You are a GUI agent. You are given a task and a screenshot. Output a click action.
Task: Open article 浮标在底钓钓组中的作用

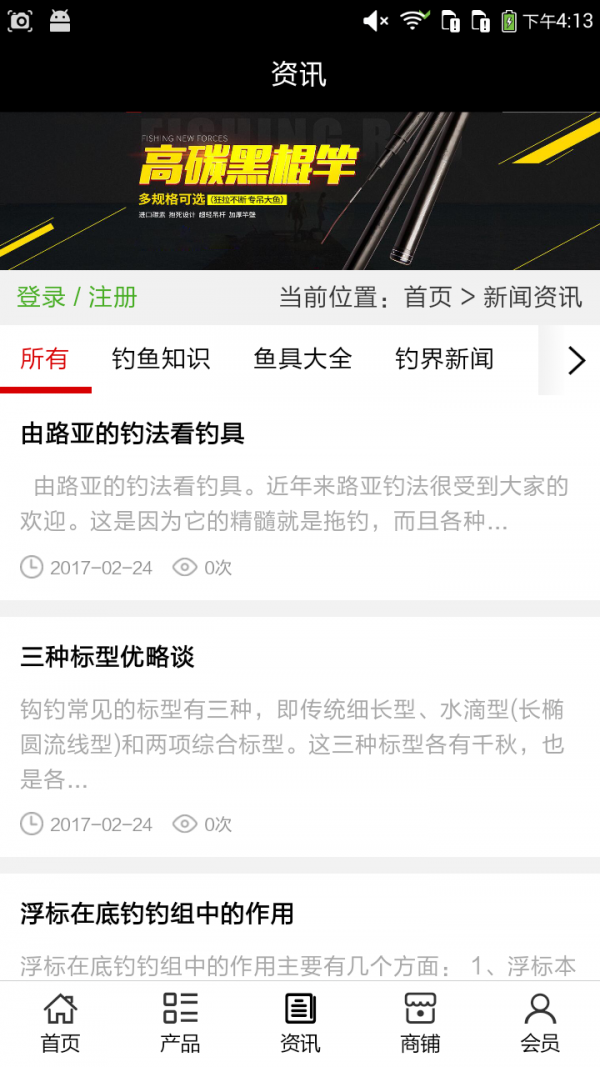tap(157, 913)
